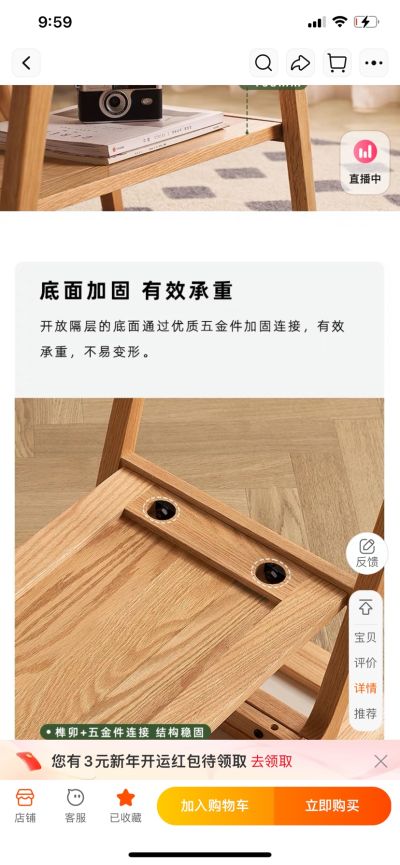Screen dimensions: 400x865
Task: Switch to the 宝贝 section
Action: click(365, 637)
